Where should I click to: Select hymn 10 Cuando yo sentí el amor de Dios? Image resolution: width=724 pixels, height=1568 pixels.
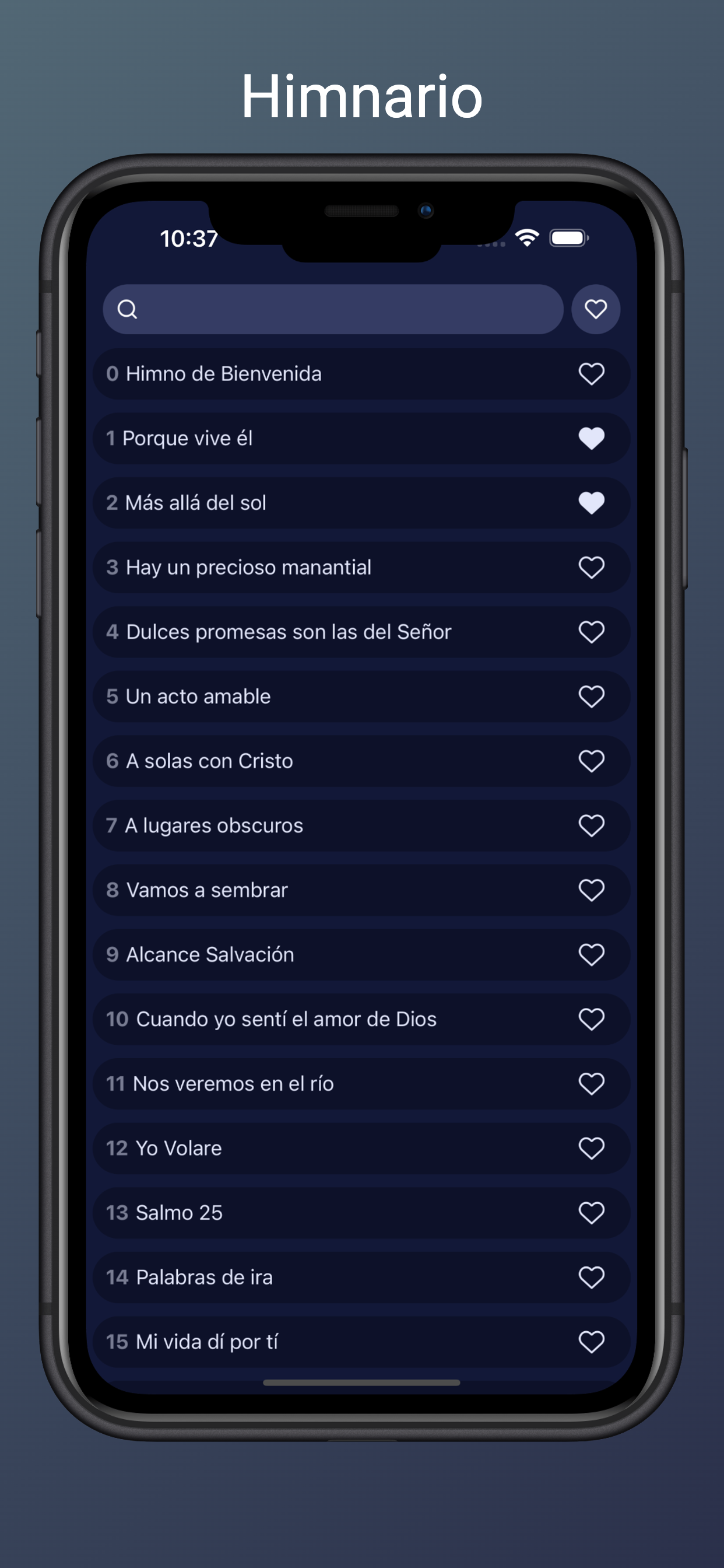click(304, 1019)
